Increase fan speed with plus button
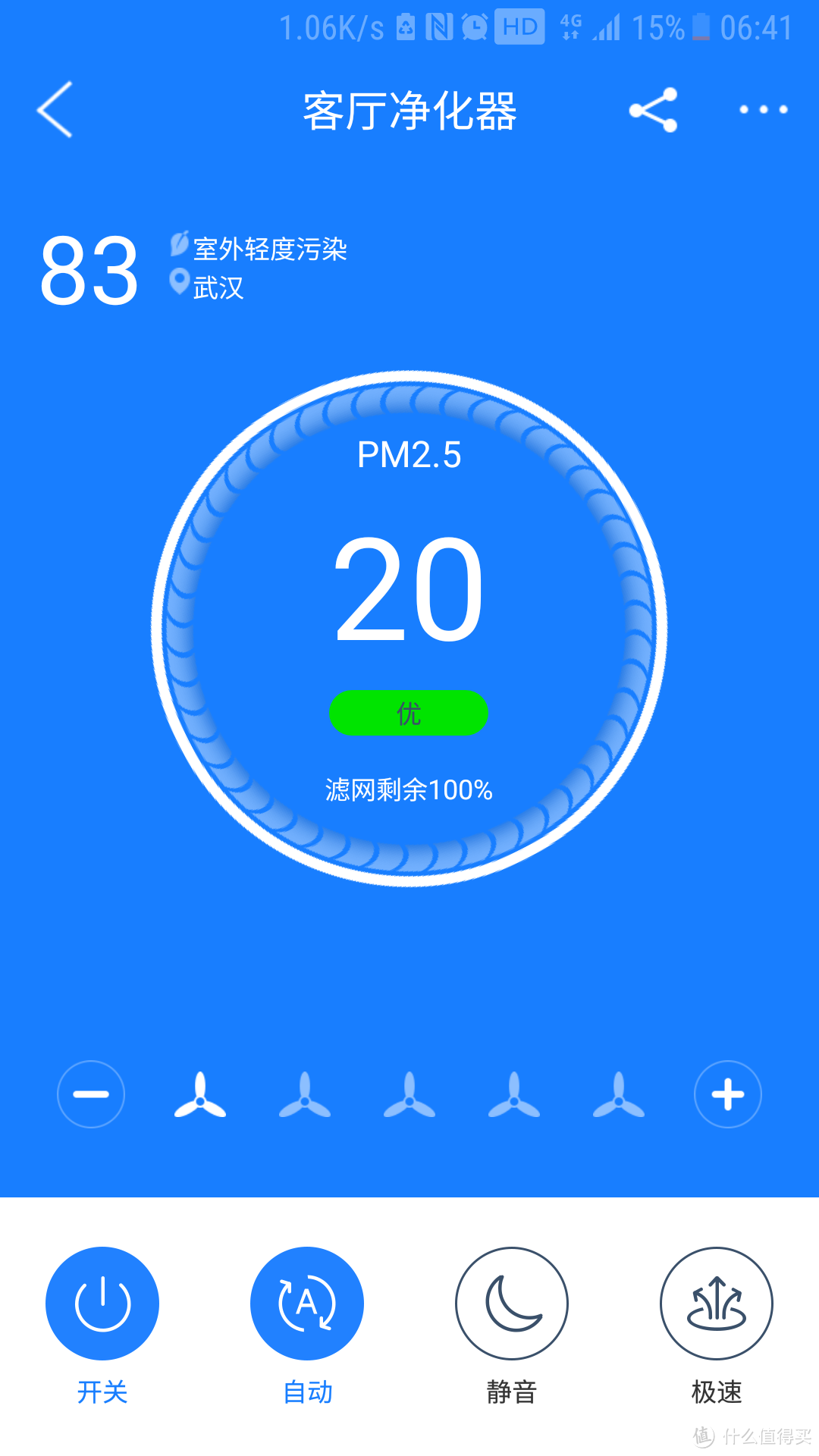 728,1094
